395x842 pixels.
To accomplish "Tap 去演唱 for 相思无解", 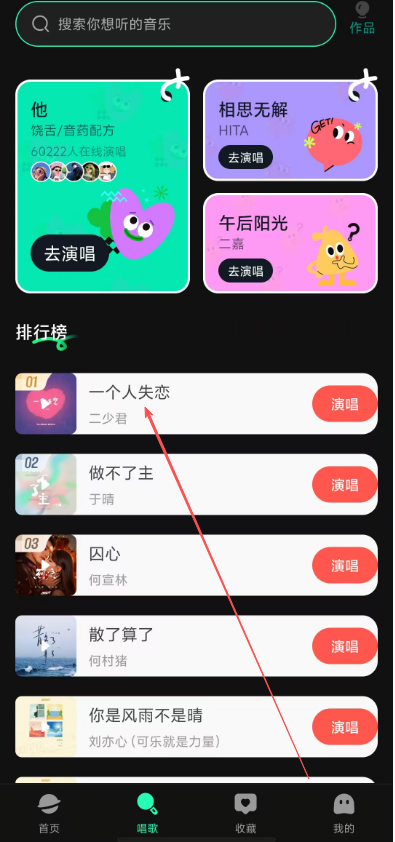I will (x=245, y=157).
